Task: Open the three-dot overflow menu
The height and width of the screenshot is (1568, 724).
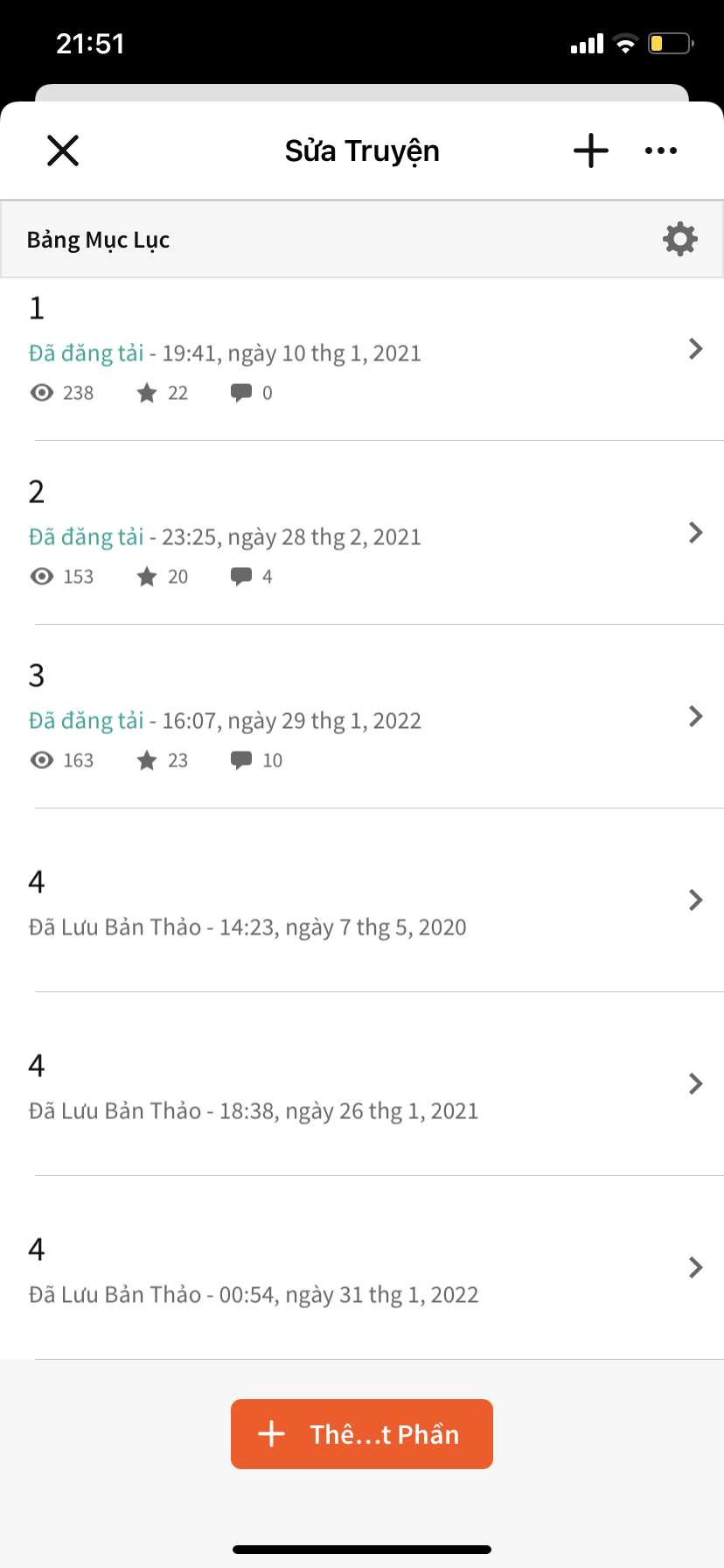Action: pyautogui.click(x=661, y=150)
